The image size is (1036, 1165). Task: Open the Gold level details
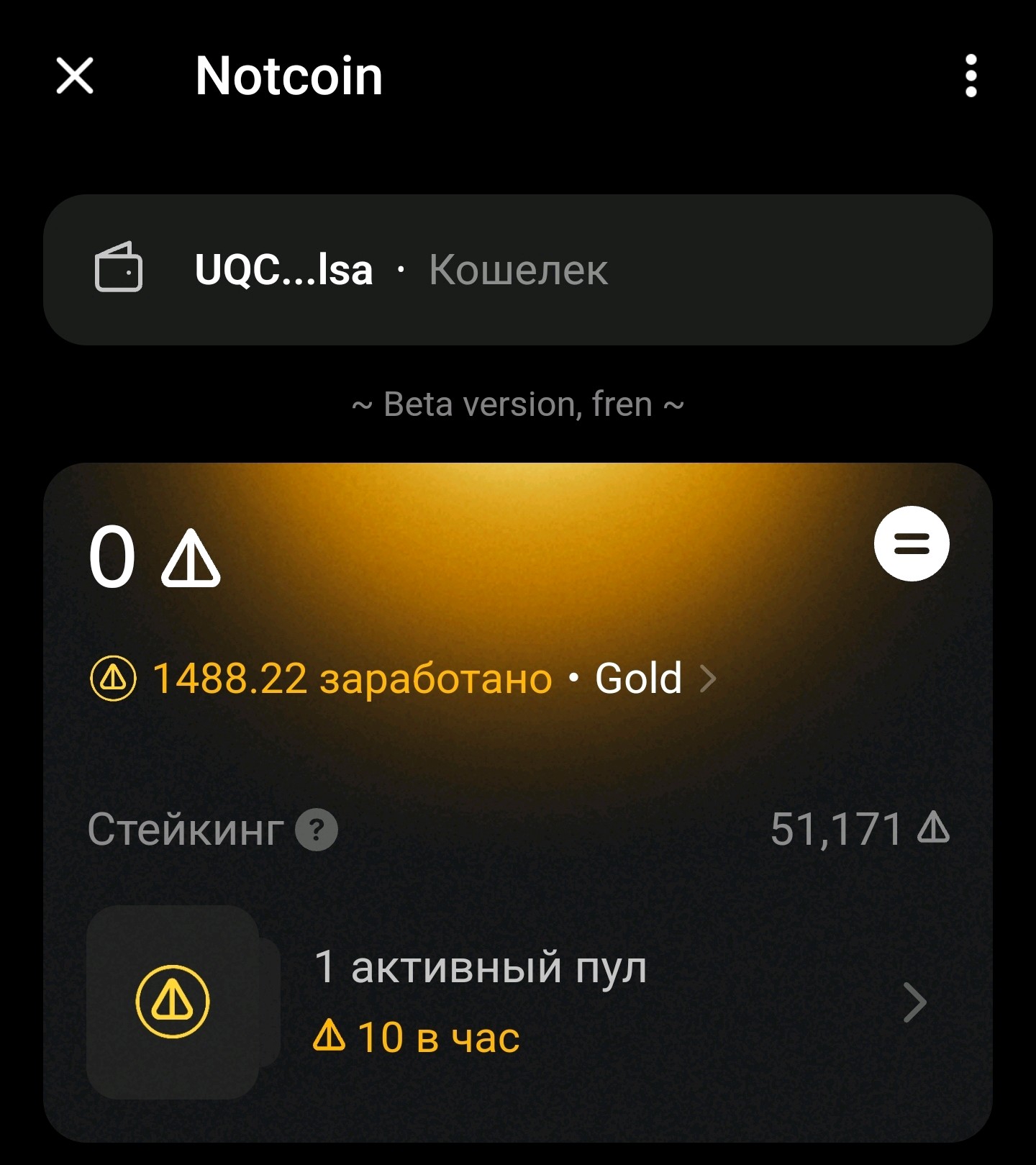(653, 679)
